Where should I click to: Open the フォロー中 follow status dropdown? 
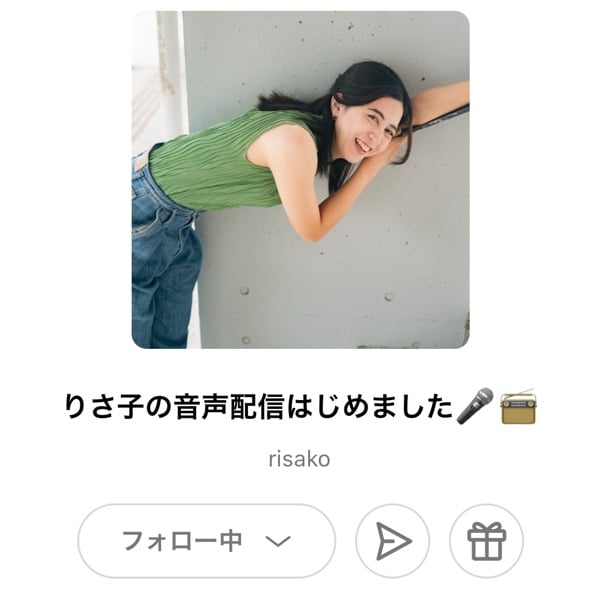coord(206,541)
